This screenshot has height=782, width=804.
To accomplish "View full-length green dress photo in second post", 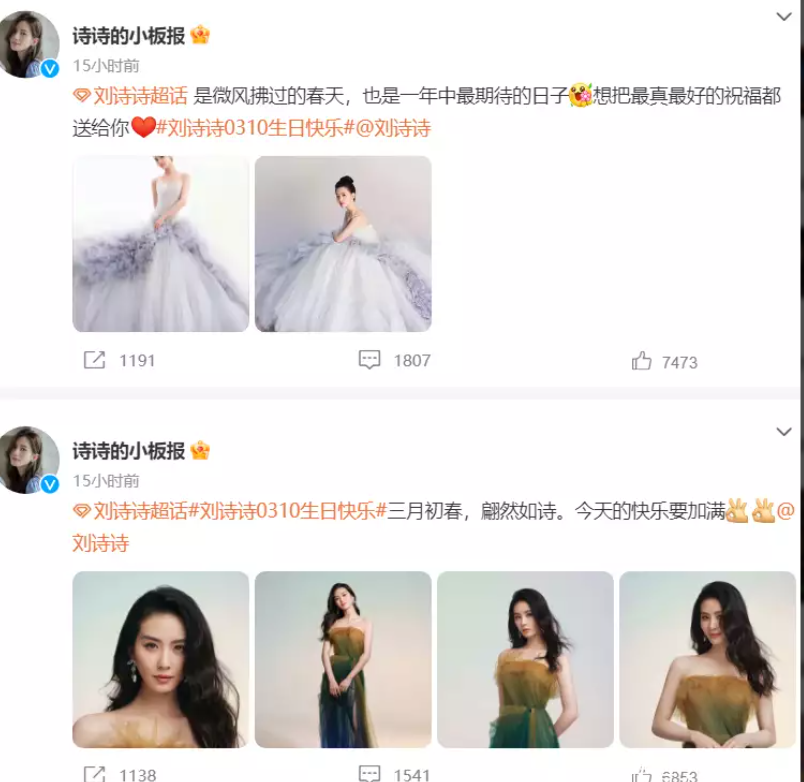I will click(343, 659).
